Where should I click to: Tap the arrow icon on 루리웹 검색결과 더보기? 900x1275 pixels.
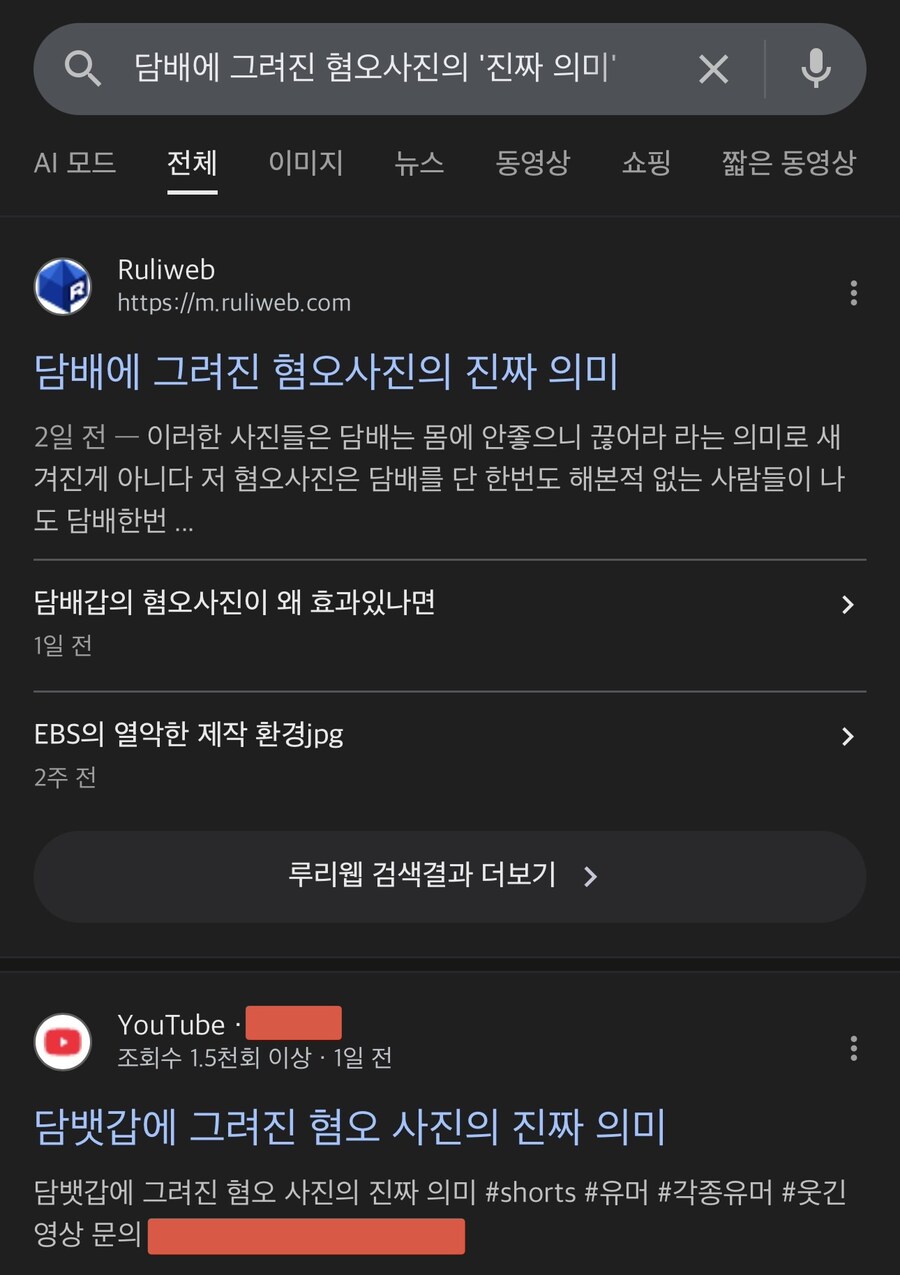[x=591, y=876]
